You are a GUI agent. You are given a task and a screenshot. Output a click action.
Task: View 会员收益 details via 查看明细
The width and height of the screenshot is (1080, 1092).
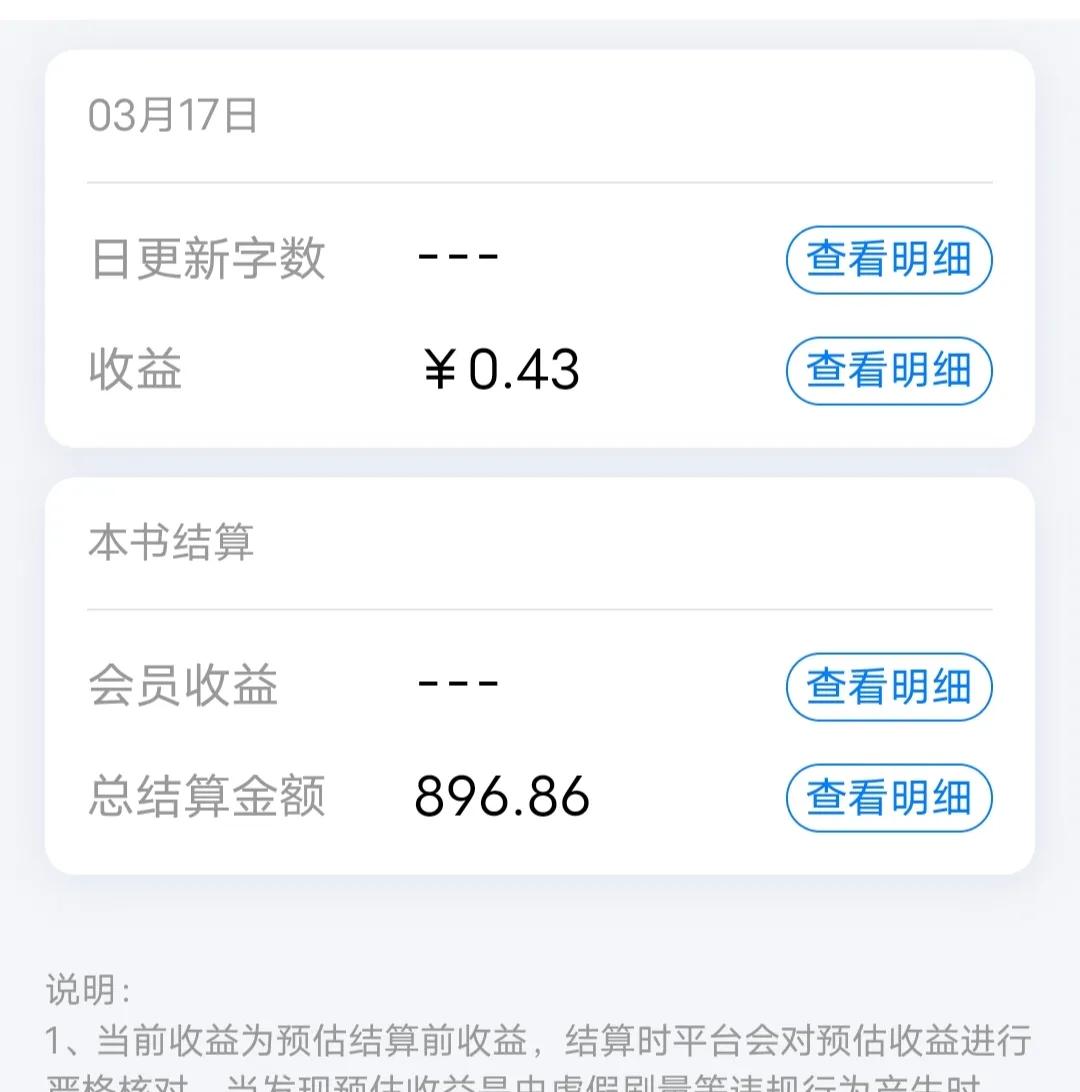pos(888,687)
